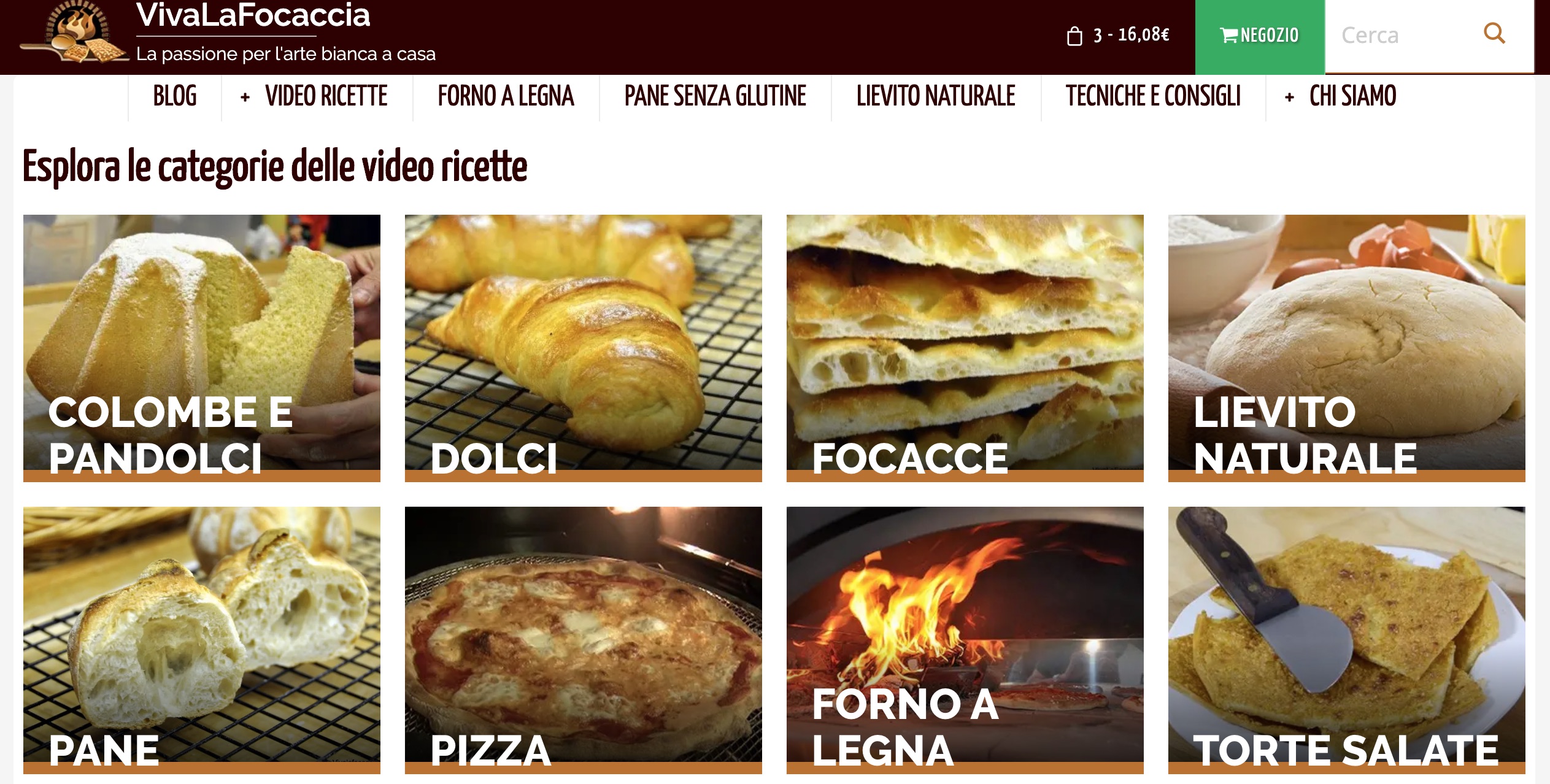
Task: Open the Colombe e Pandolci category tile
Action: [202, 348]
